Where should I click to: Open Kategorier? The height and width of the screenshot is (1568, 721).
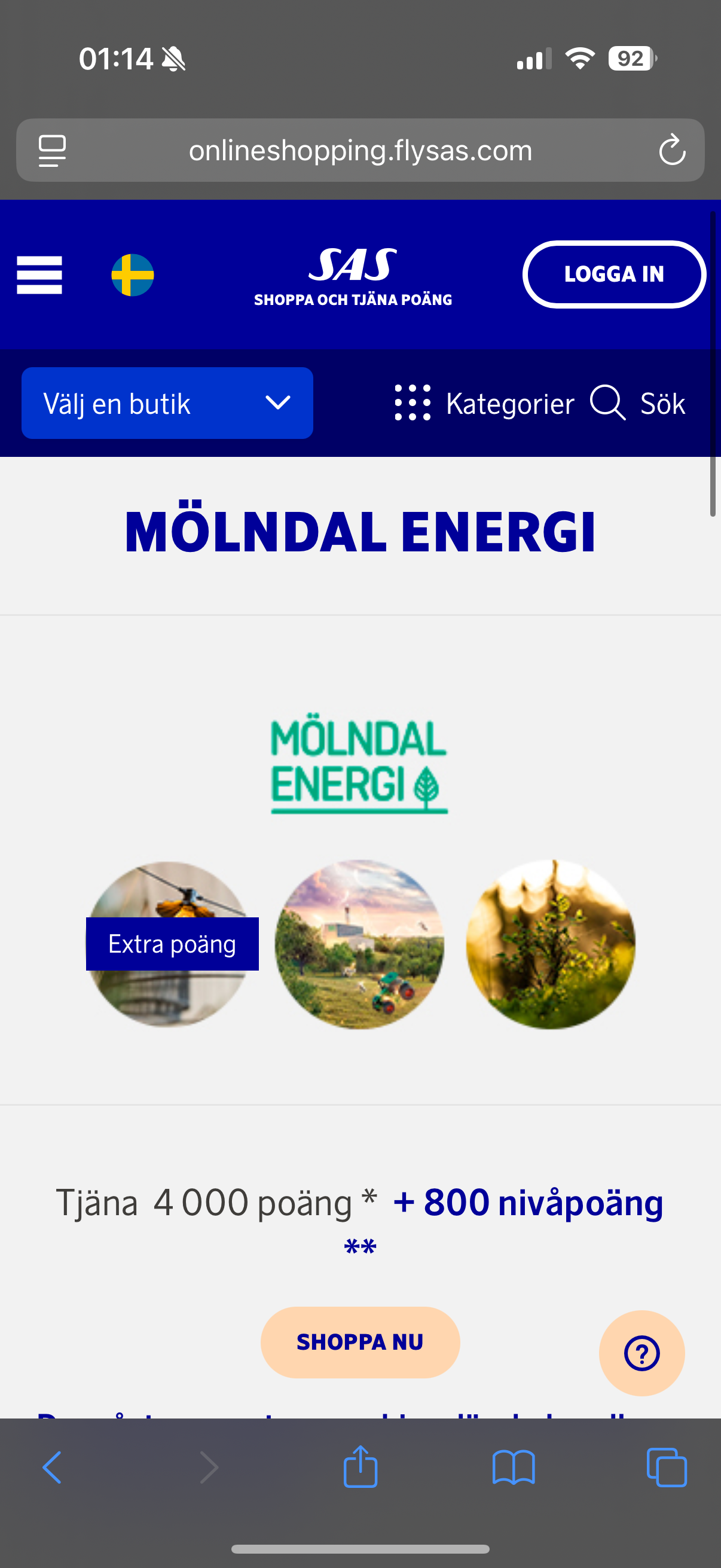tap(484, 403)
